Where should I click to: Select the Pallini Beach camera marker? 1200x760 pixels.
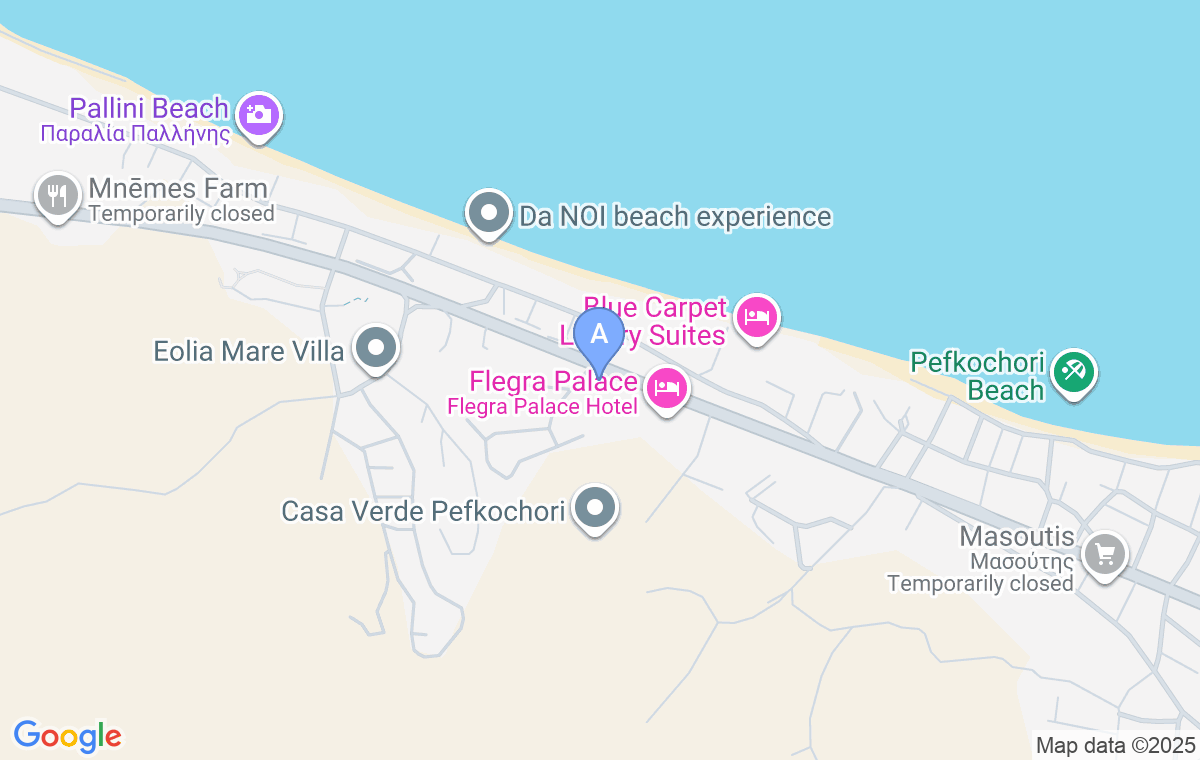click(x=259, y=114)
